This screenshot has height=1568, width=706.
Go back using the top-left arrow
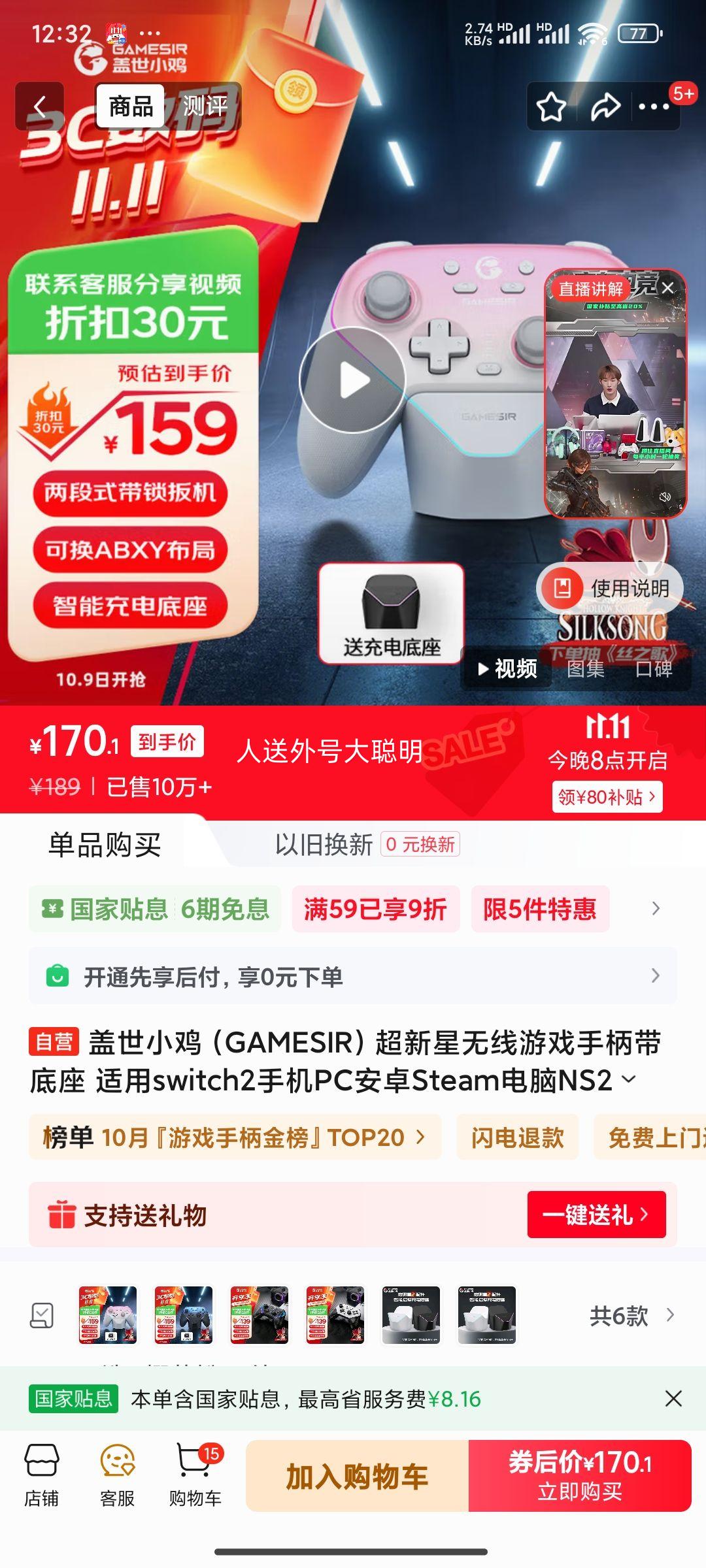coord(40,106)
